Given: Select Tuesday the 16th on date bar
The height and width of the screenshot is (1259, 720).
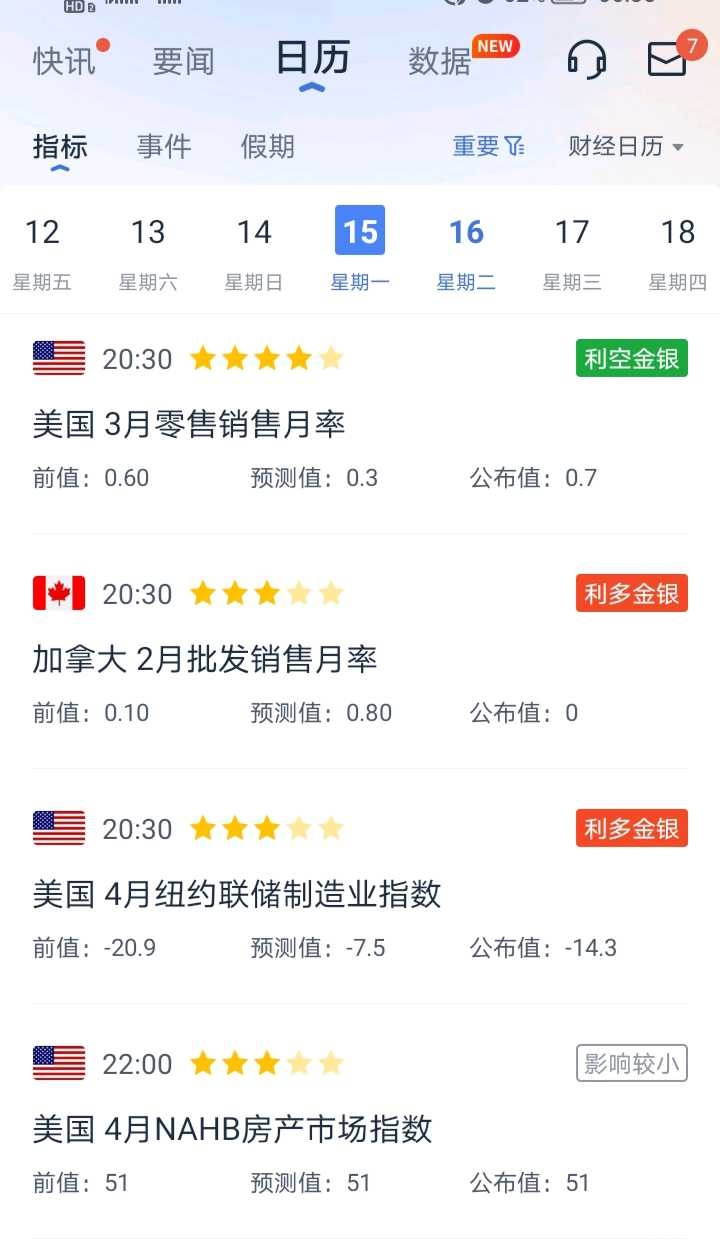Looking at the screenshot, I should pyautogui.click(x=466, y=248).
